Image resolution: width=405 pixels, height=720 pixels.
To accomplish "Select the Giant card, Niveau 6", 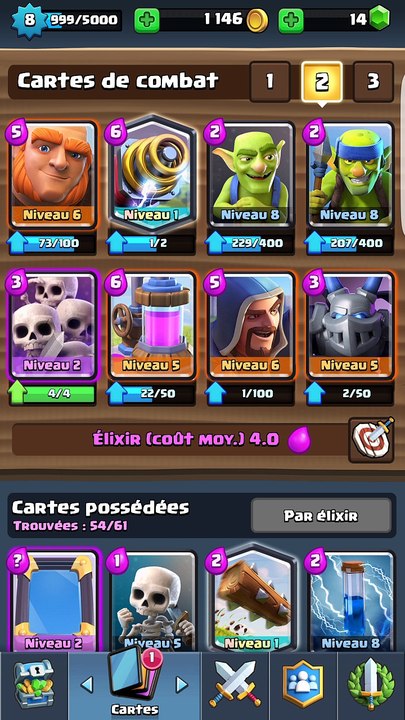I will 53,174.
